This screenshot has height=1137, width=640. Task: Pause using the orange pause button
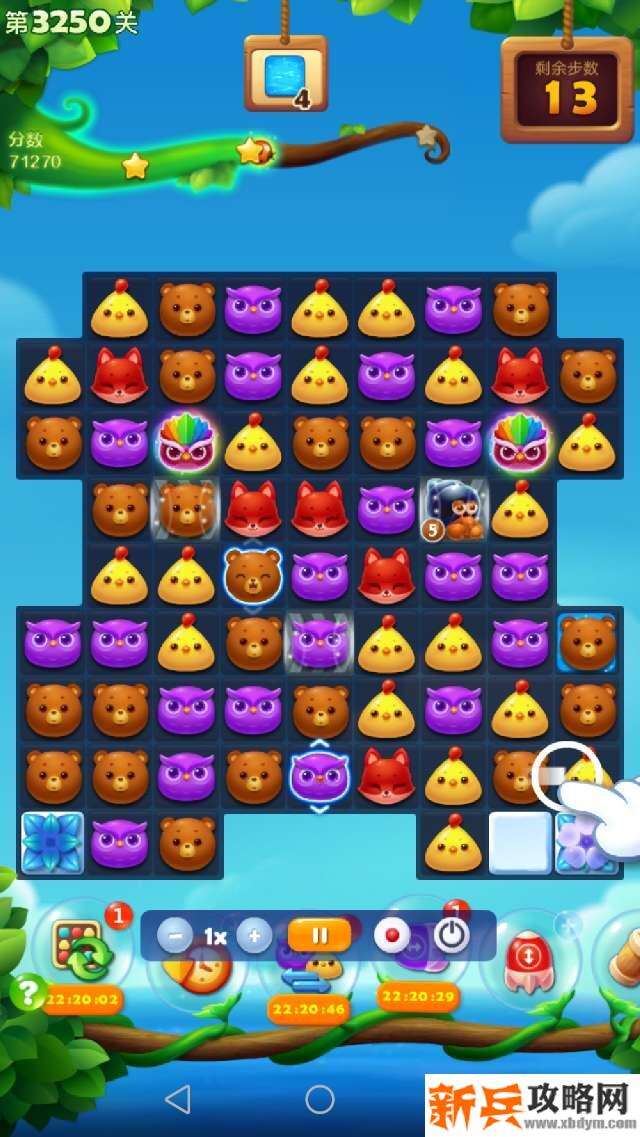pos(320,936)
